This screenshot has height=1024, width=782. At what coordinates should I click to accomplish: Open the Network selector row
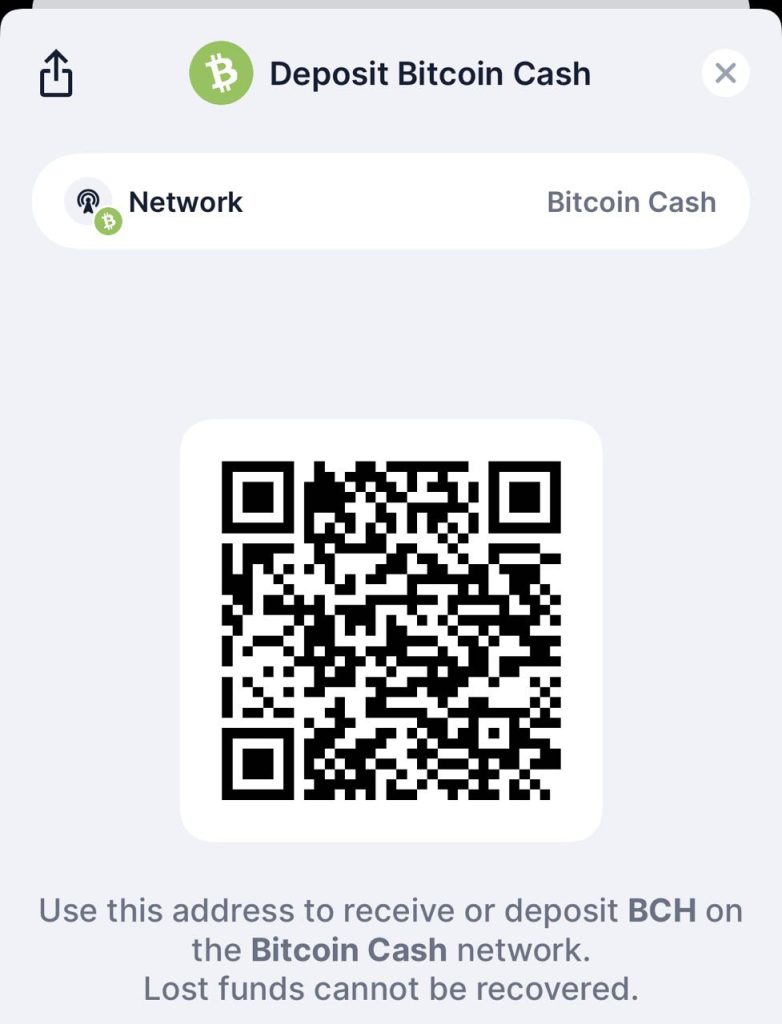390,201
